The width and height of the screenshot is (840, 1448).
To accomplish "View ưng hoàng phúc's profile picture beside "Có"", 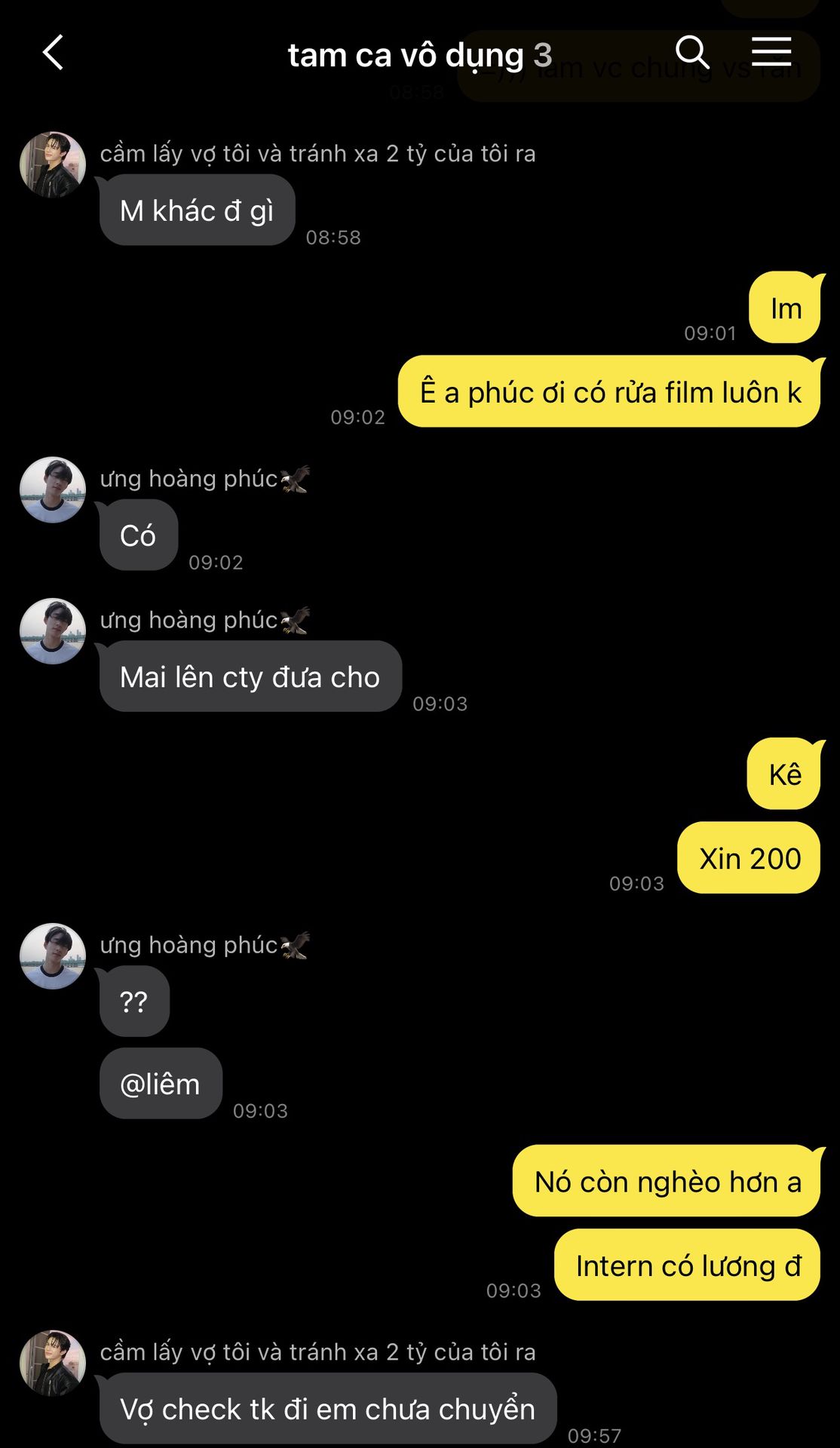I will [x=53, y=490].
